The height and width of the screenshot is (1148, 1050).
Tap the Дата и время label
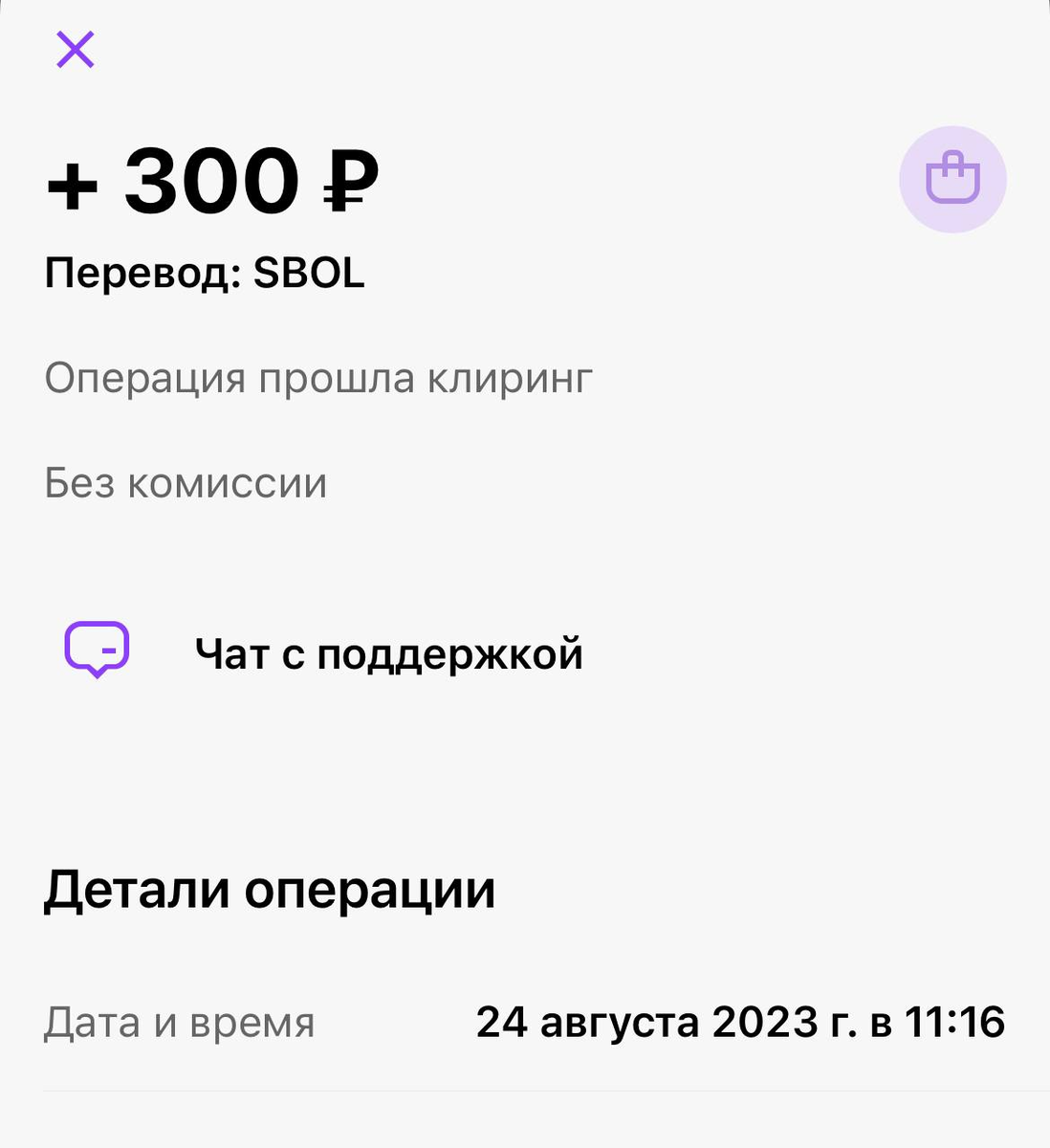[181, 1022]
